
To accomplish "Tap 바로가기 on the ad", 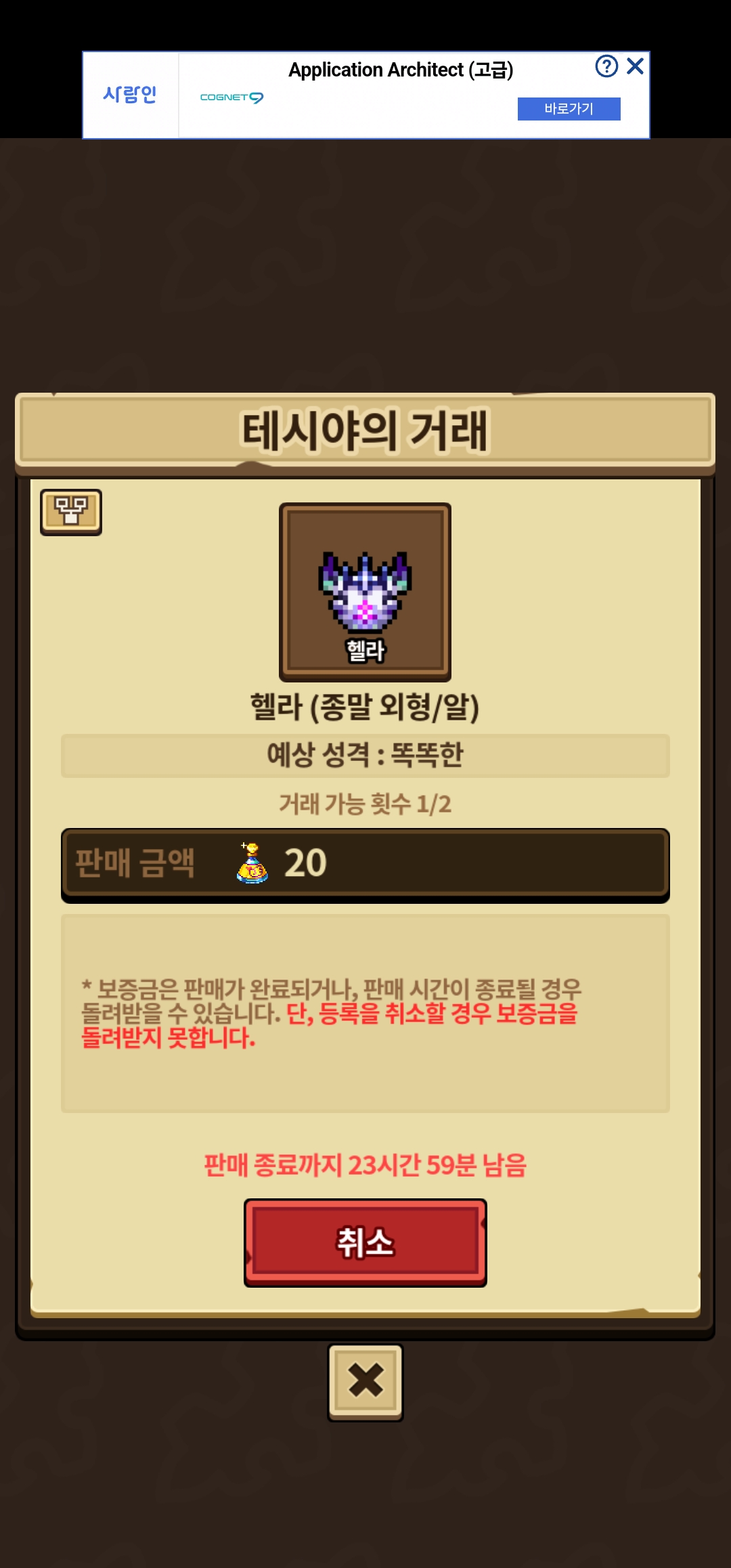I will [x=569, y=108].
